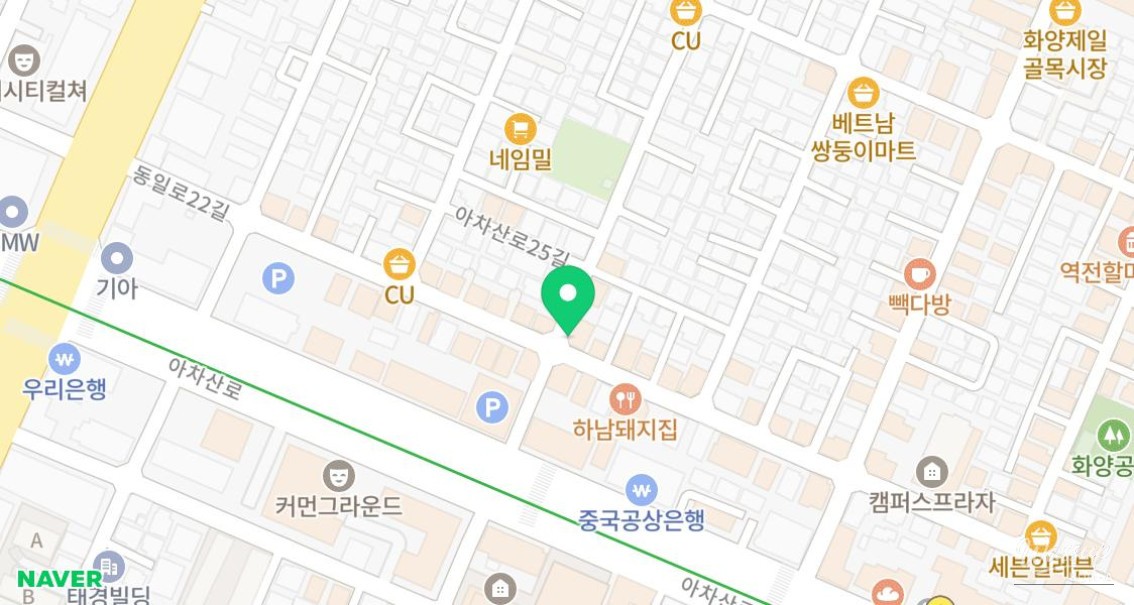Select the 커먼그라운드 marker

339,474
